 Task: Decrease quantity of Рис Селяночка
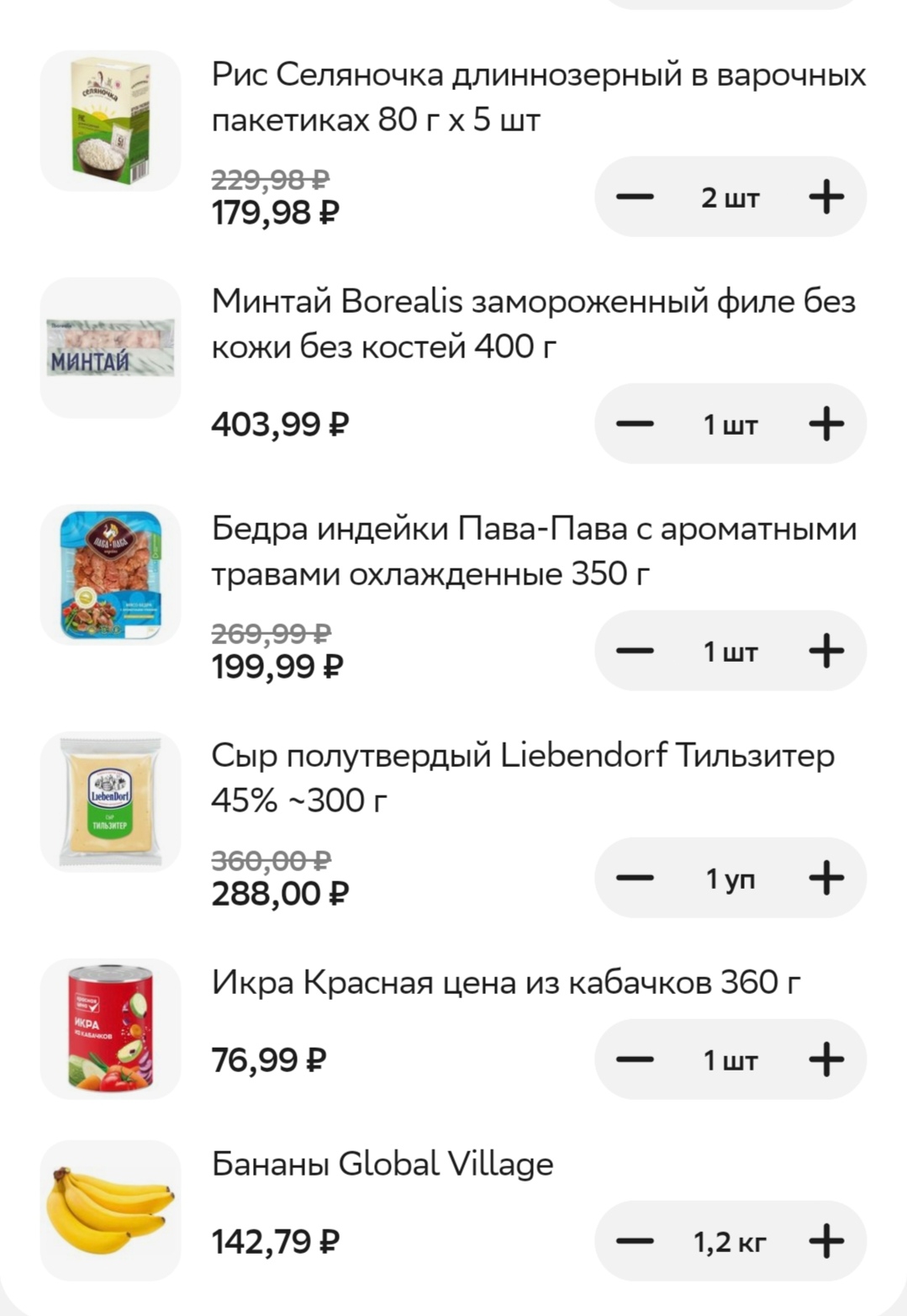pos(635,197)
